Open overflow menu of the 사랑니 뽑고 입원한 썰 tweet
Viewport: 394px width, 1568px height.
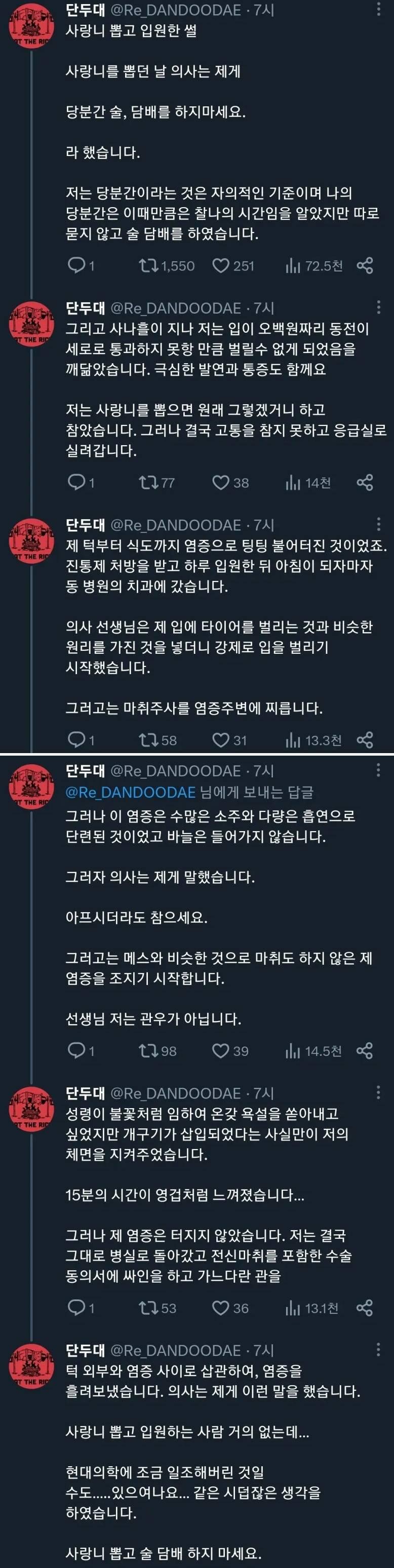point(379,10)
